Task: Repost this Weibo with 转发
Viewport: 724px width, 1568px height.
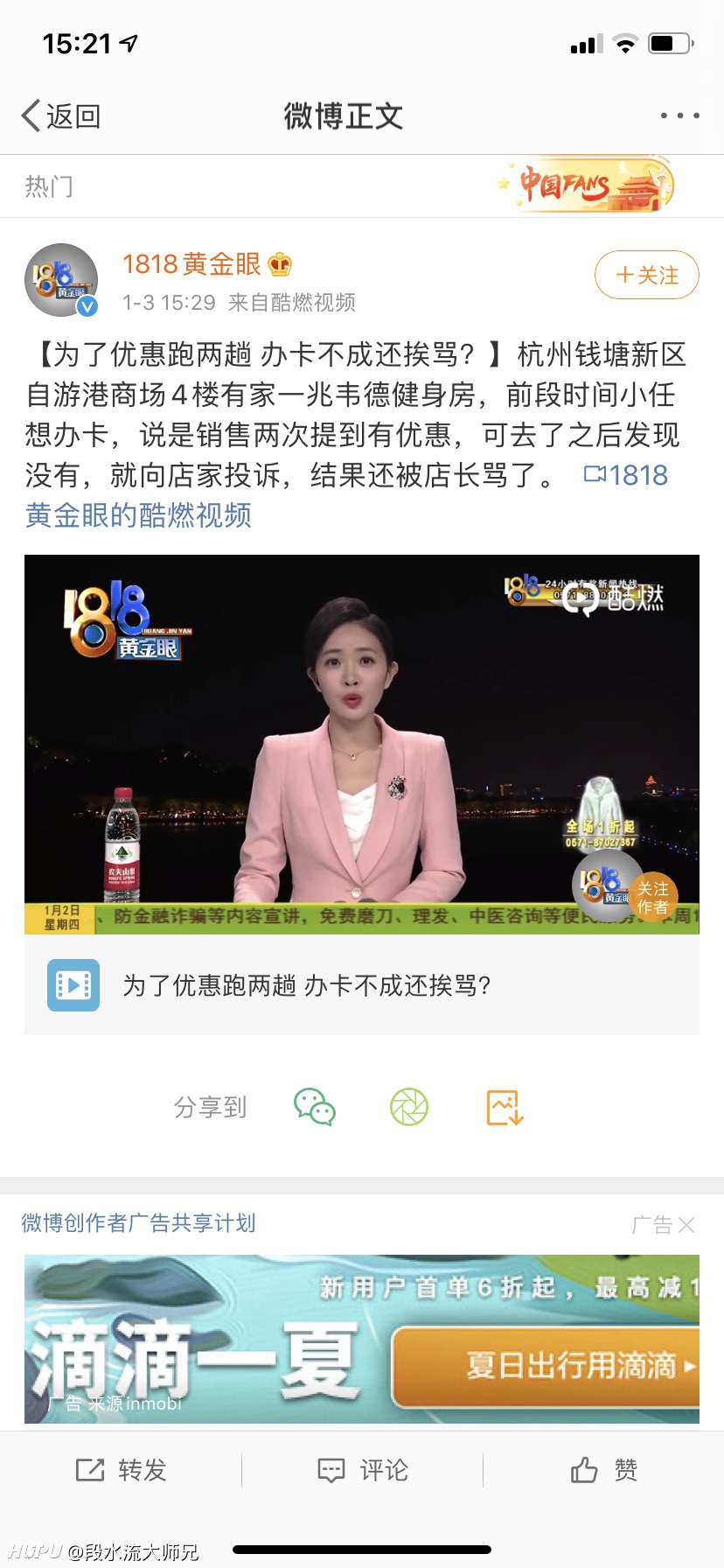Action: click(121, 1470)
